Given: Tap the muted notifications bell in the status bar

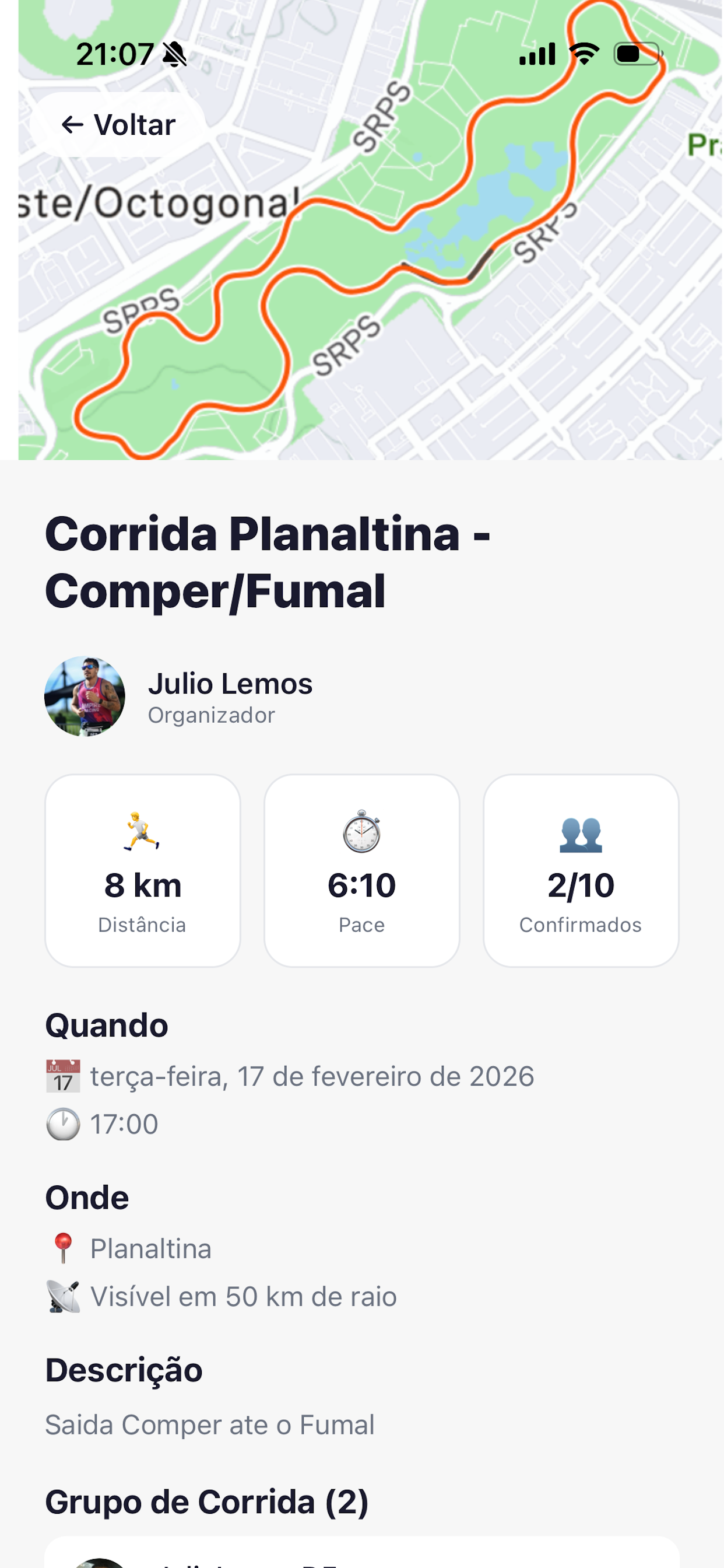Looking at the screenshot, I should coord(172,54).
